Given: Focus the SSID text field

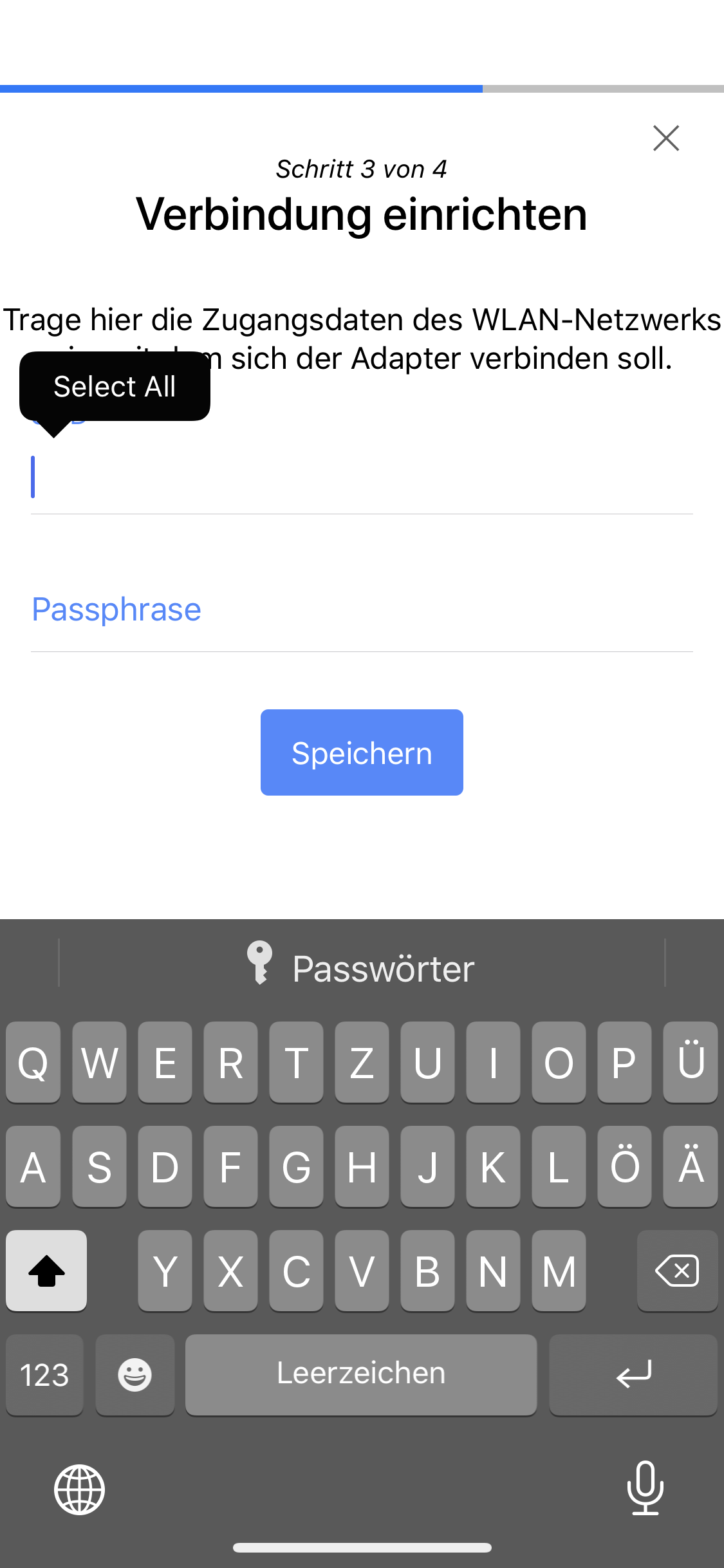Looking at the screenshot, I should click(x=360, y=478).
